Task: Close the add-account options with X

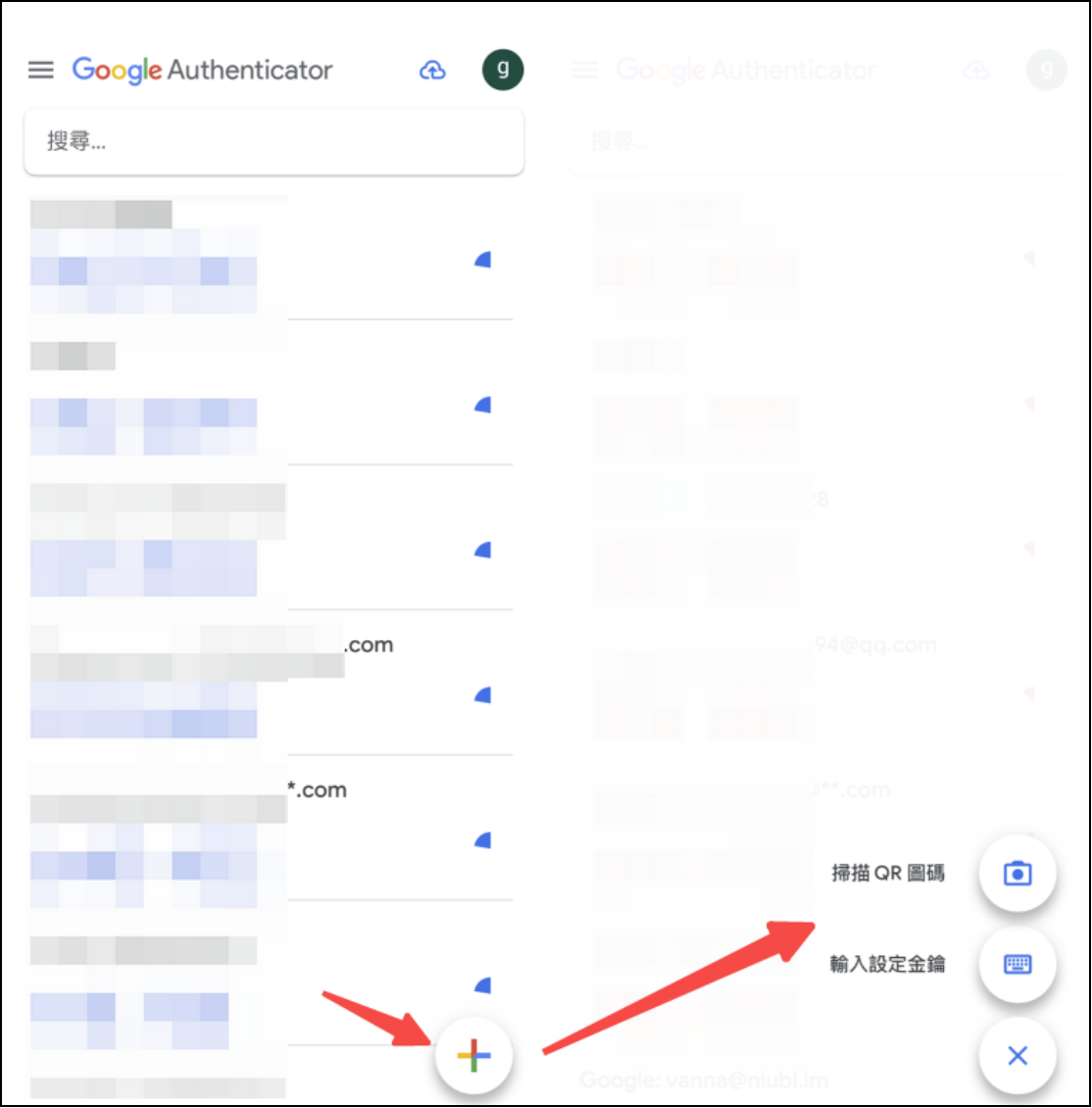Action: (x=1018, y=1055)
